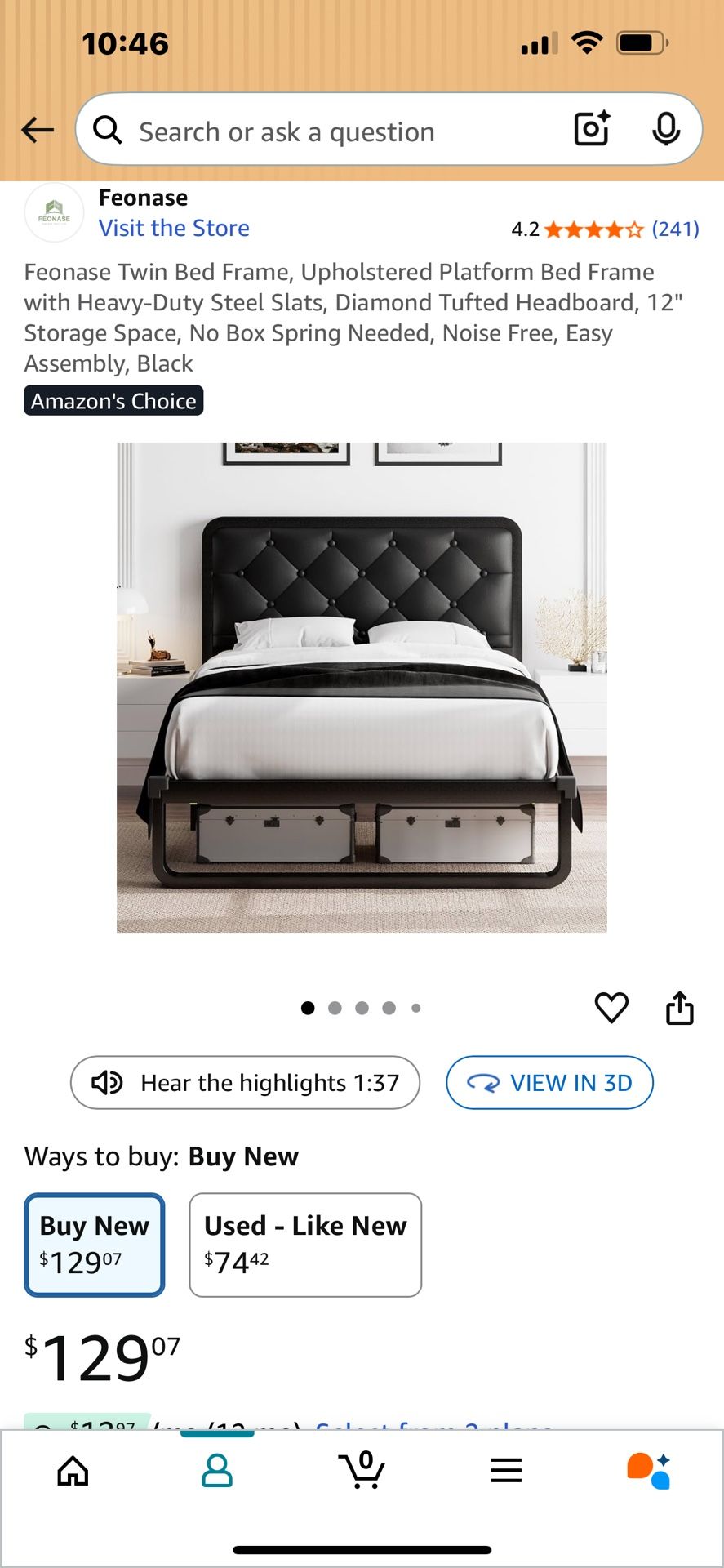Open the Rufus AI assistant

click(649, 1470)
